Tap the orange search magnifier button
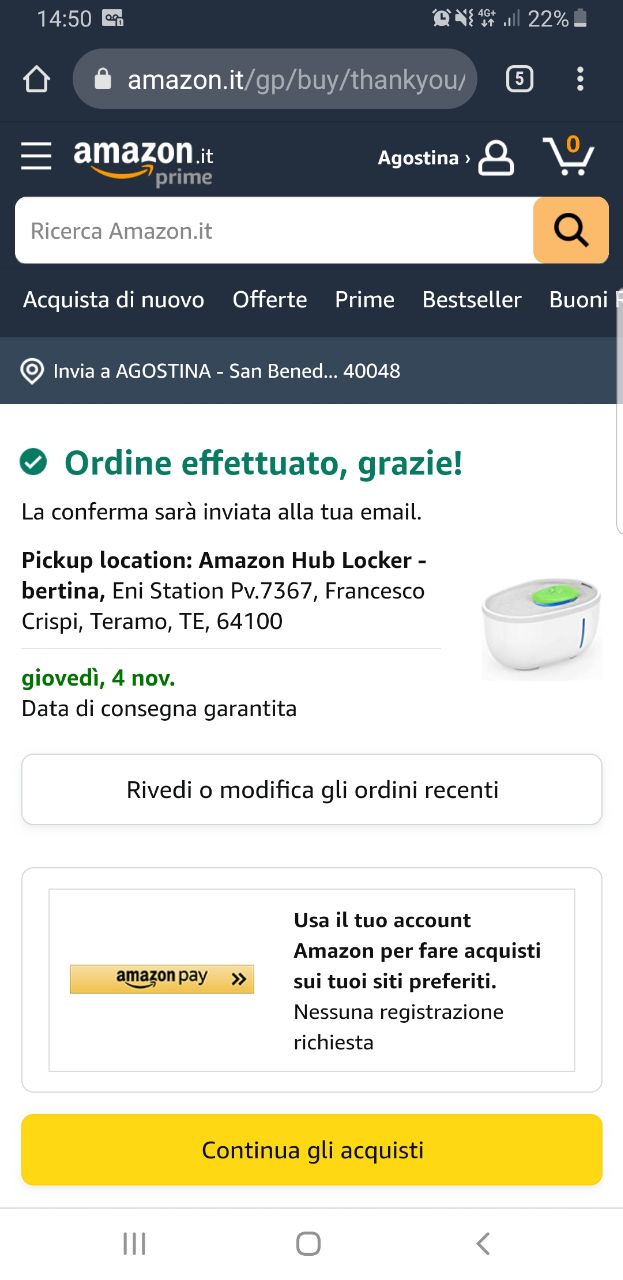The width and height of the screenshot is (623, 1280). click(571, 231)
